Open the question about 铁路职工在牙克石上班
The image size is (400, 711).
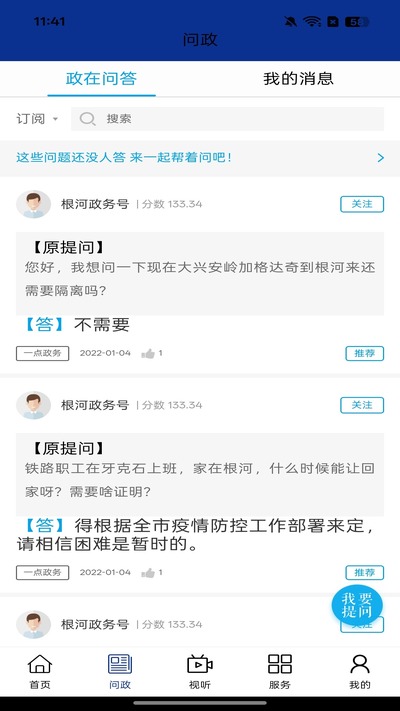pyautogui.click(x=200, y=474)
